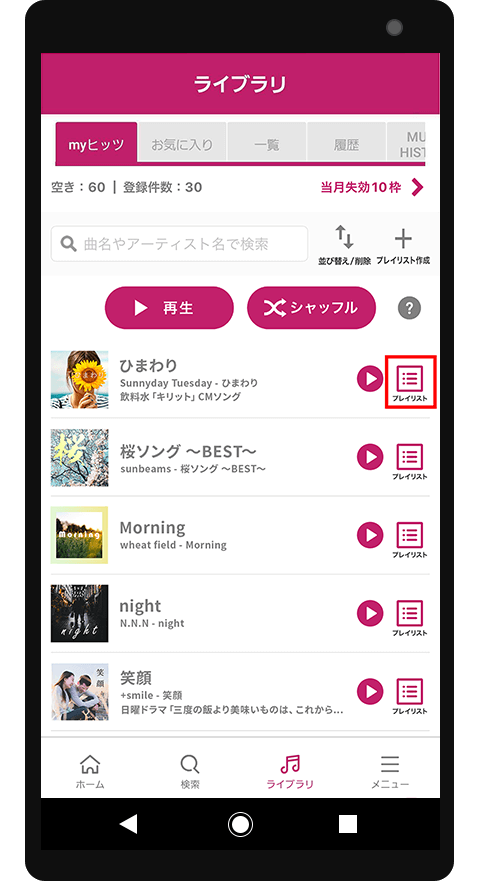The image size is (480, 881).
Task: Create a new playlist with プレイリスト作成
Action: tap(403, 245)
